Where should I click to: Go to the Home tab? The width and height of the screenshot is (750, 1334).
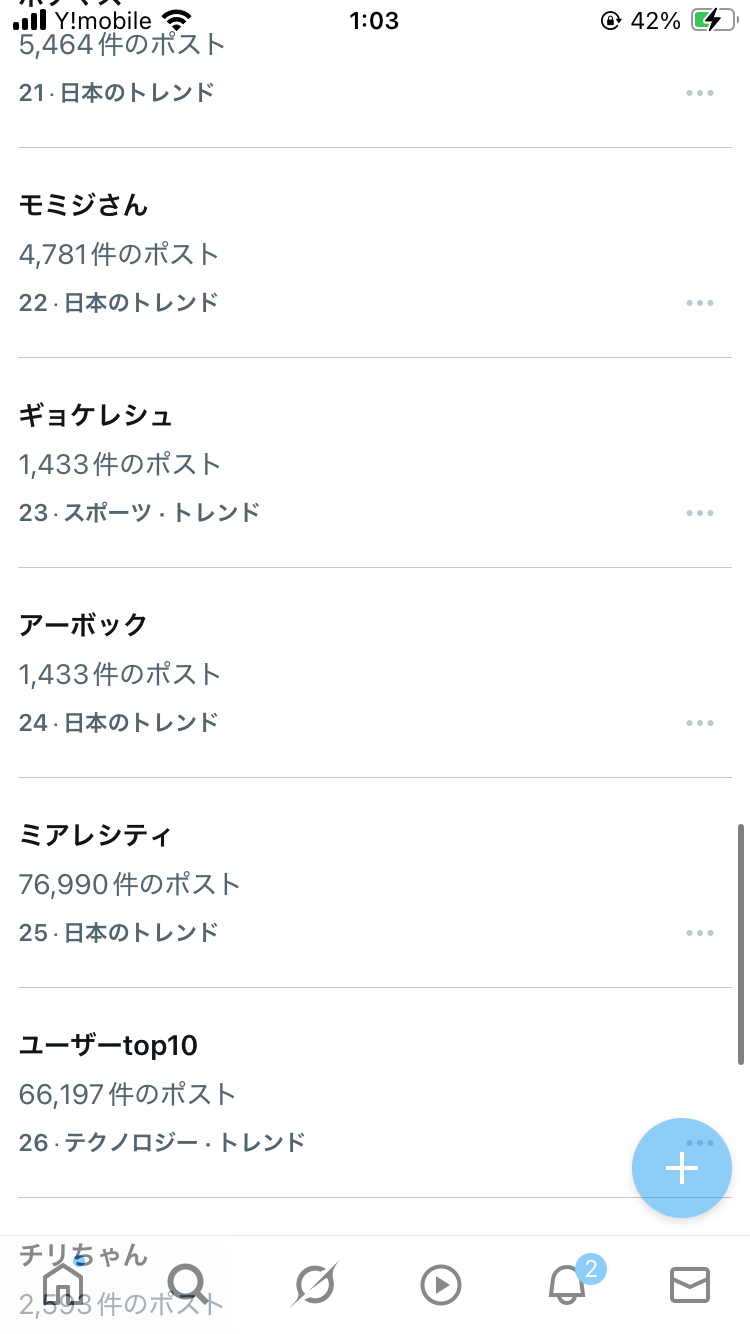(x=64, y=1285)
